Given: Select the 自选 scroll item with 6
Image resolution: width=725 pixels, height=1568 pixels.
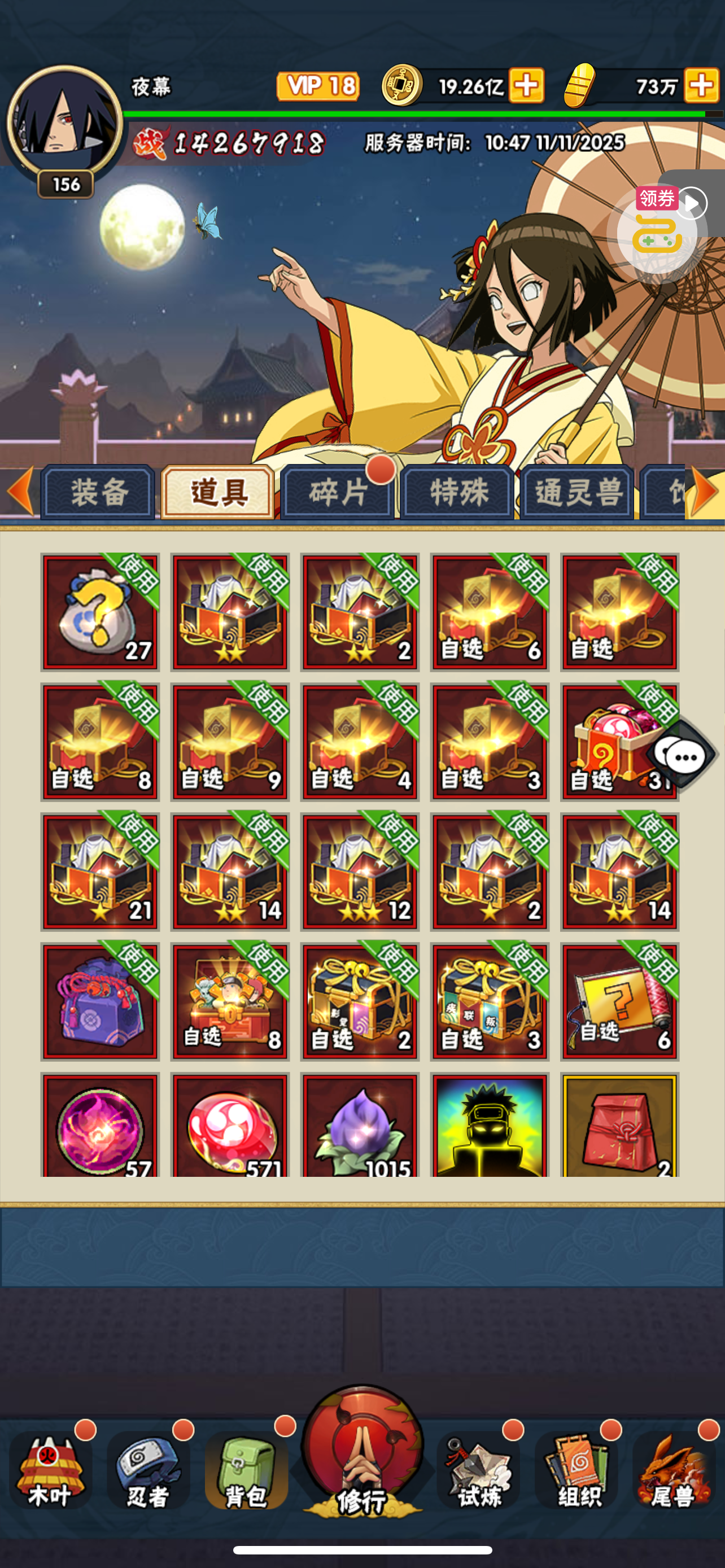Looking at the screenshot, I should pos(619,1002).
